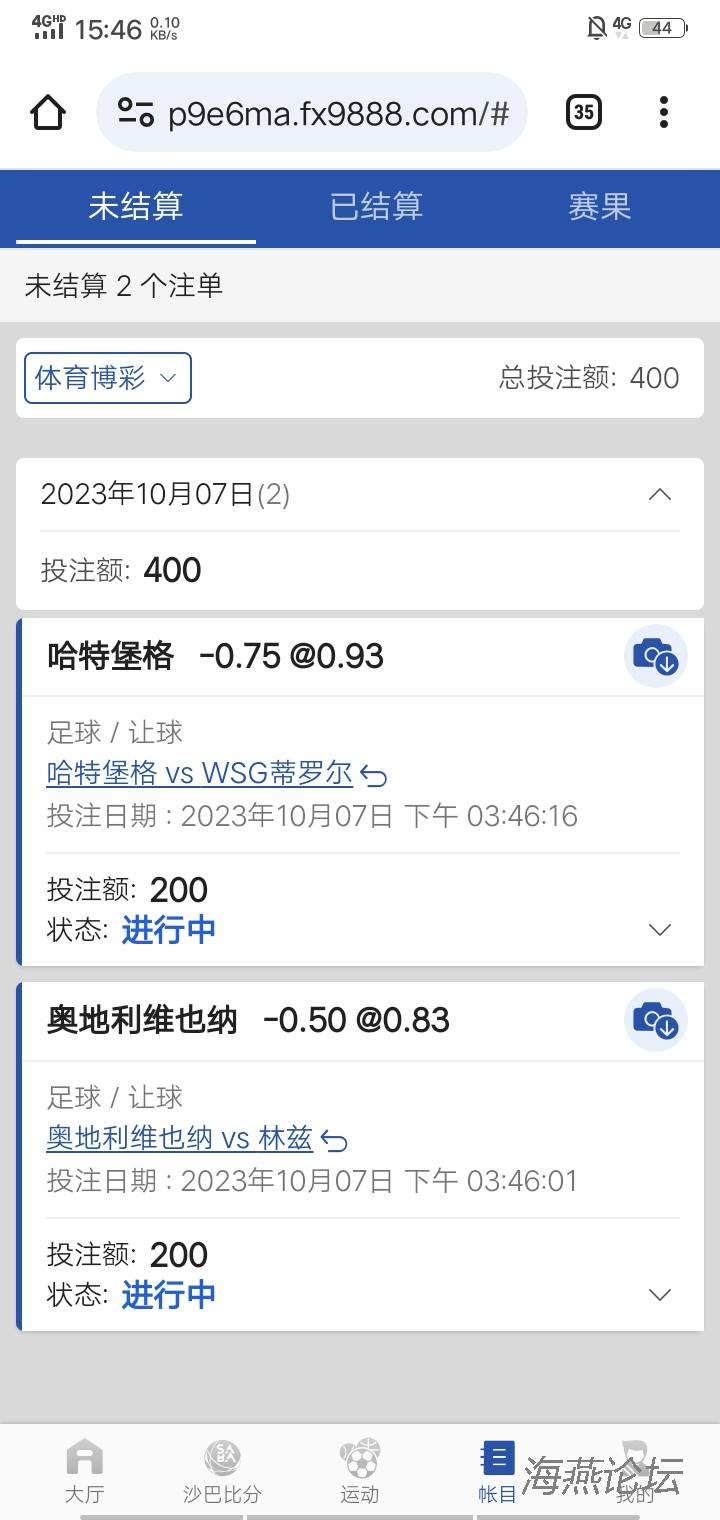
Task: Go to the 大厅 tab
Action: point(84,1472)
